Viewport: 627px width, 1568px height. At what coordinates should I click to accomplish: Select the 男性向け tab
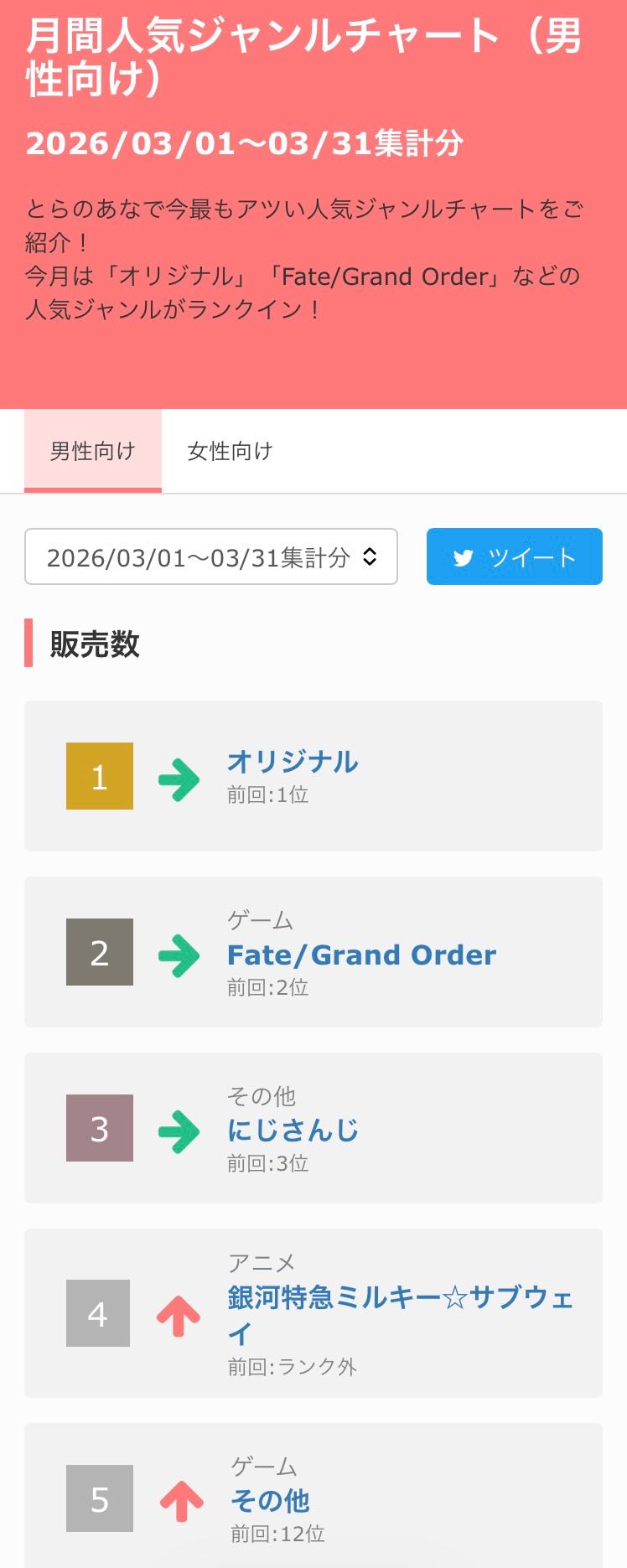92,451
